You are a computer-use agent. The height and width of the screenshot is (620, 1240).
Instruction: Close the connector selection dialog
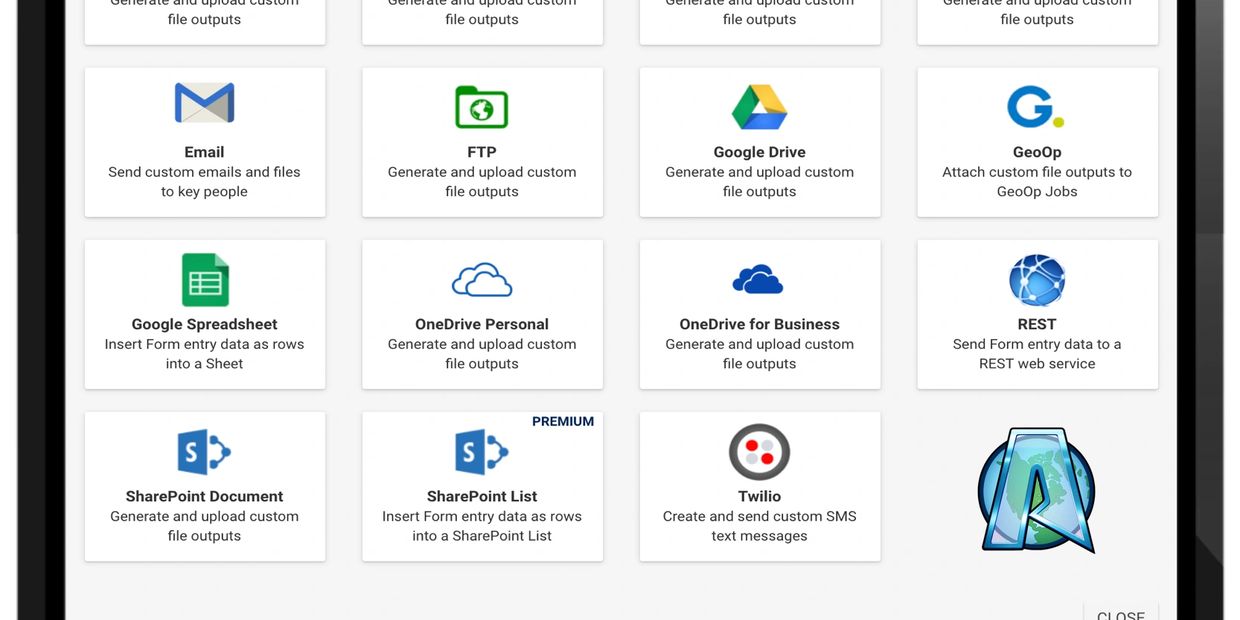1120,614
